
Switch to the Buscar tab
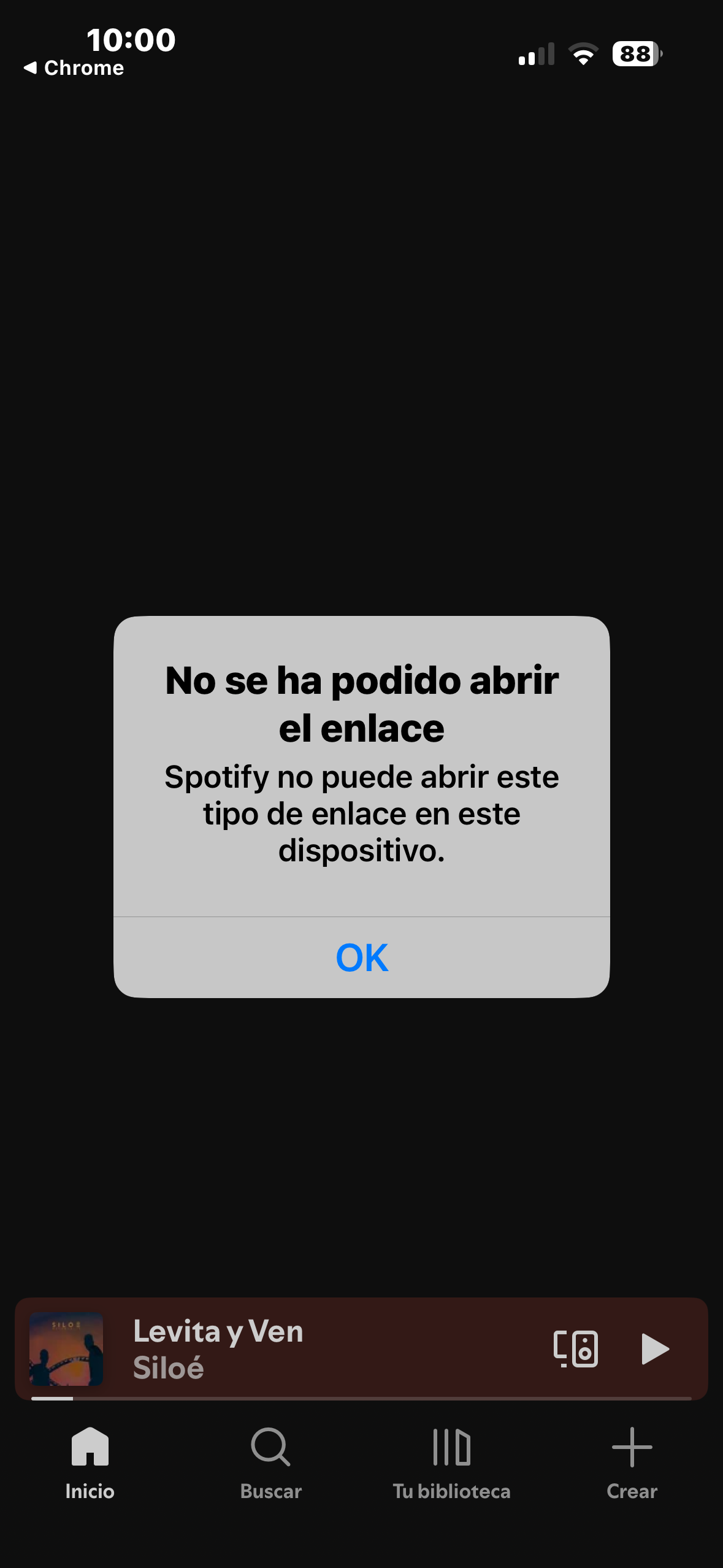pyautogui.click(x=270, y=1462)
